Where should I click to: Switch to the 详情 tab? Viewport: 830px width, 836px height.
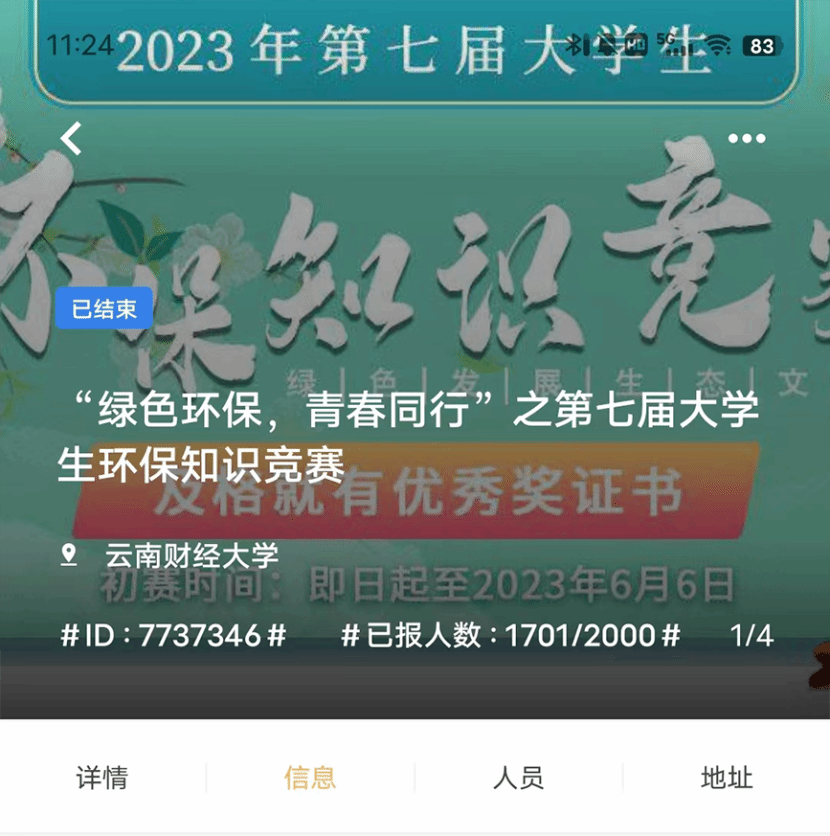point(102,778)
